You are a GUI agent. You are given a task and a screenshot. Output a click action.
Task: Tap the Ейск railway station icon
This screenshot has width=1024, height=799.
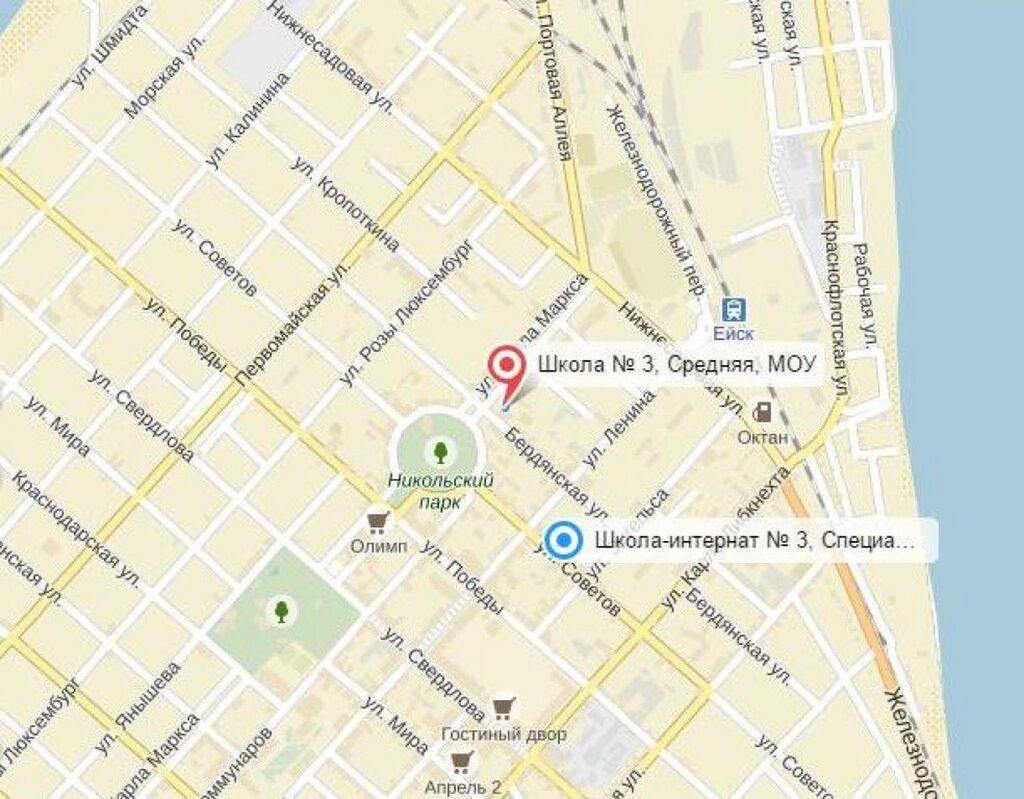point(735,310)
